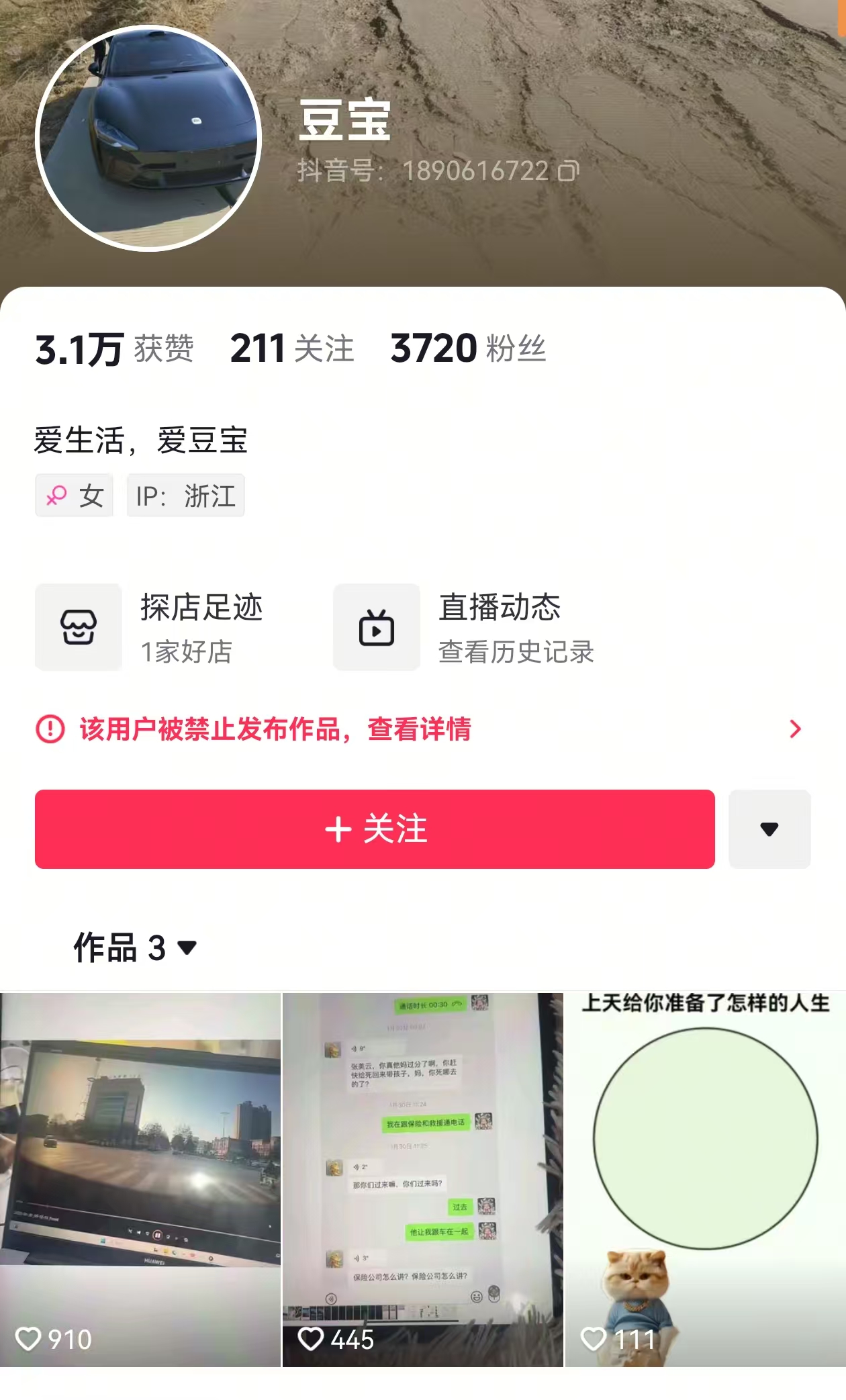The image size is (846, 1400).
Task: Open the video with 910 likes
Action: point(140,1178)
